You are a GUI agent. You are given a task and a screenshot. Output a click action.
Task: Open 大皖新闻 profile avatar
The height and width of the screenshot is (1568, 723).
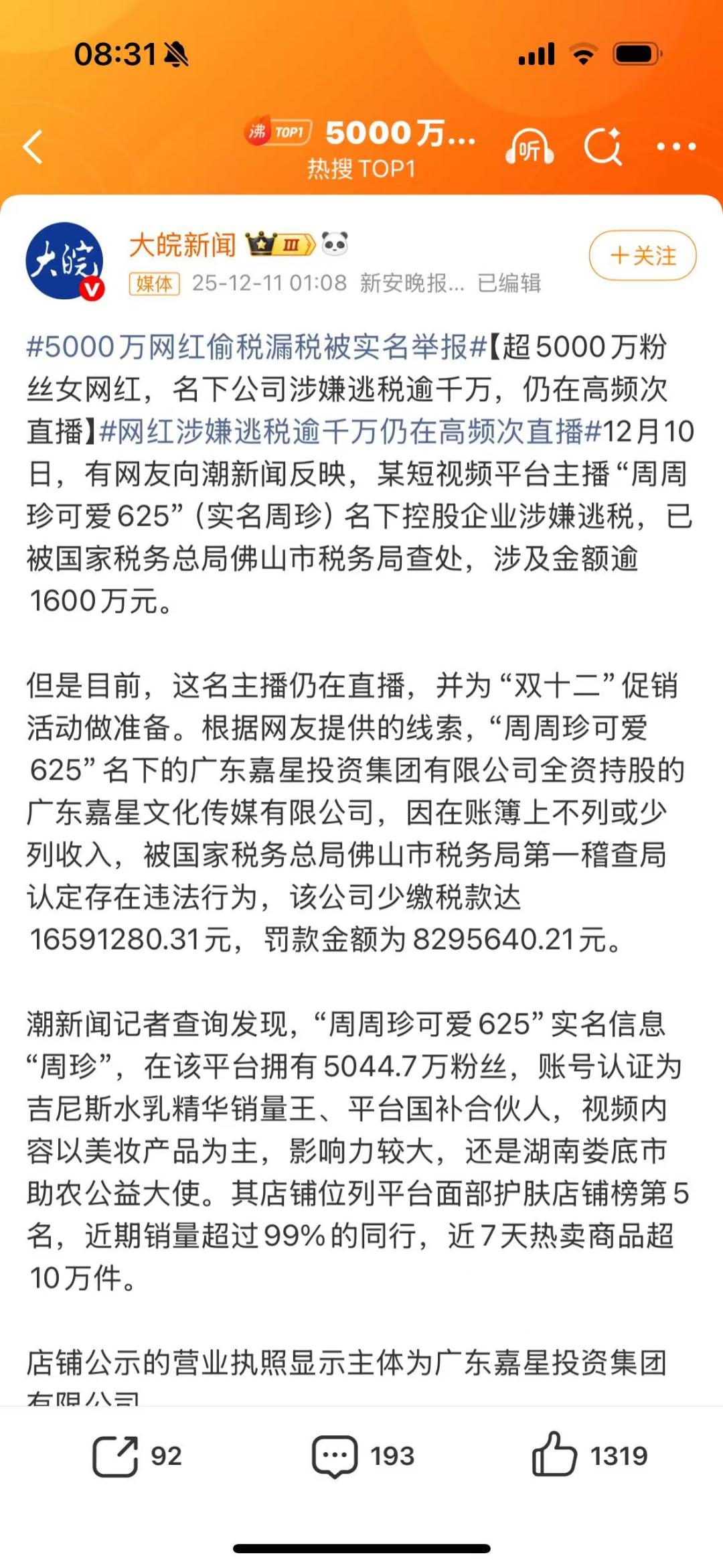click(64, 261)
